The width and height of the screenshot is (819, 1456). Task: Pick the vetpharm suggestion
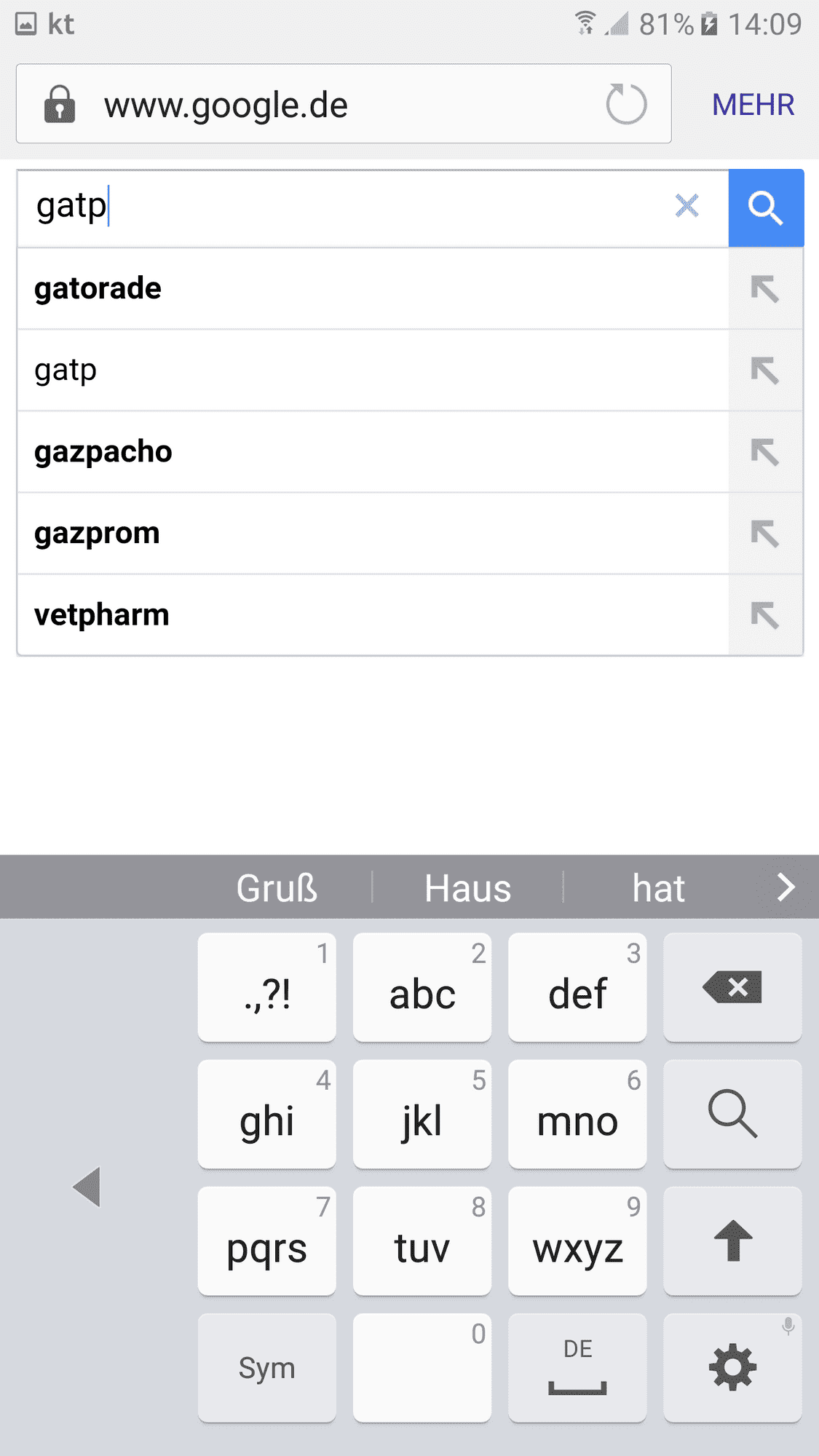coord(364,615)
